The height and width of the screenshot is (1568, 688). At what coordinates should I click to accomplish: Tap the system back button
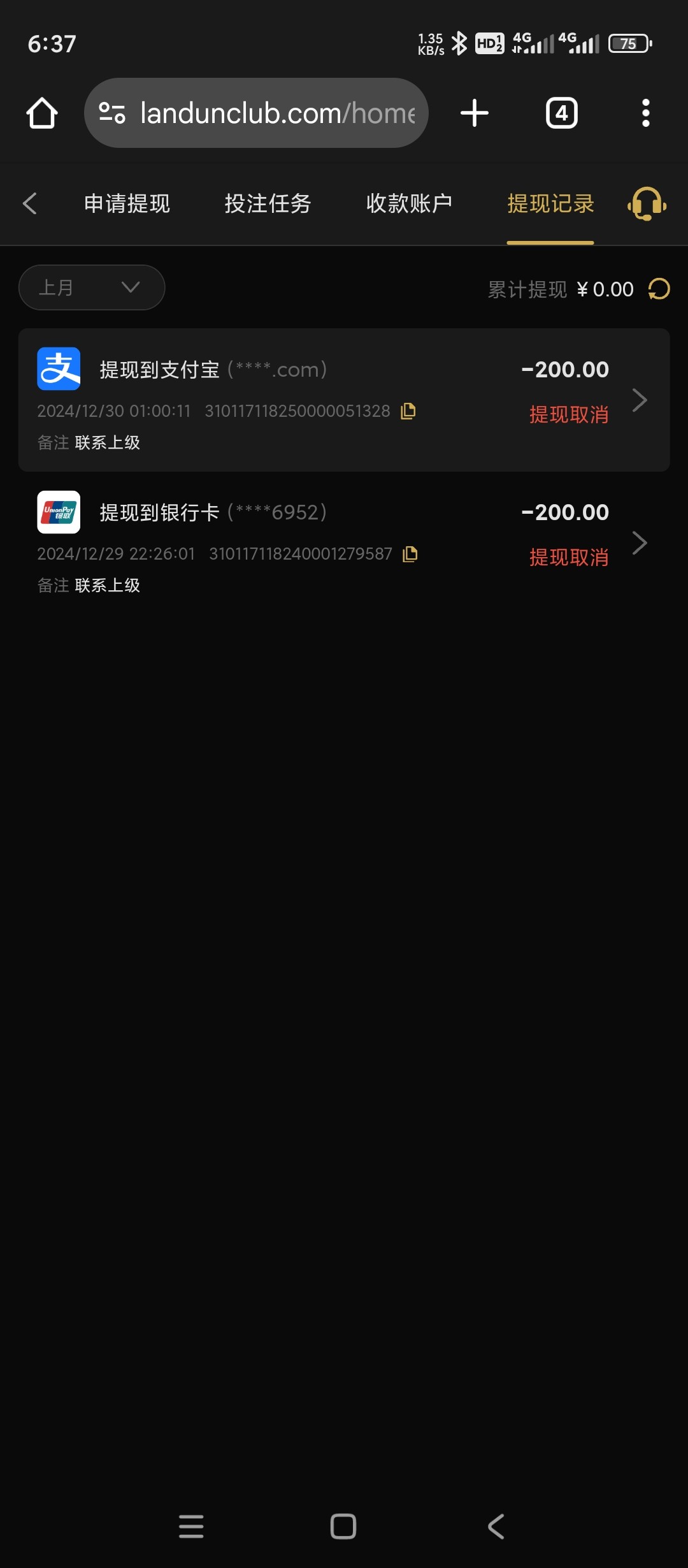pos(496,1527)
